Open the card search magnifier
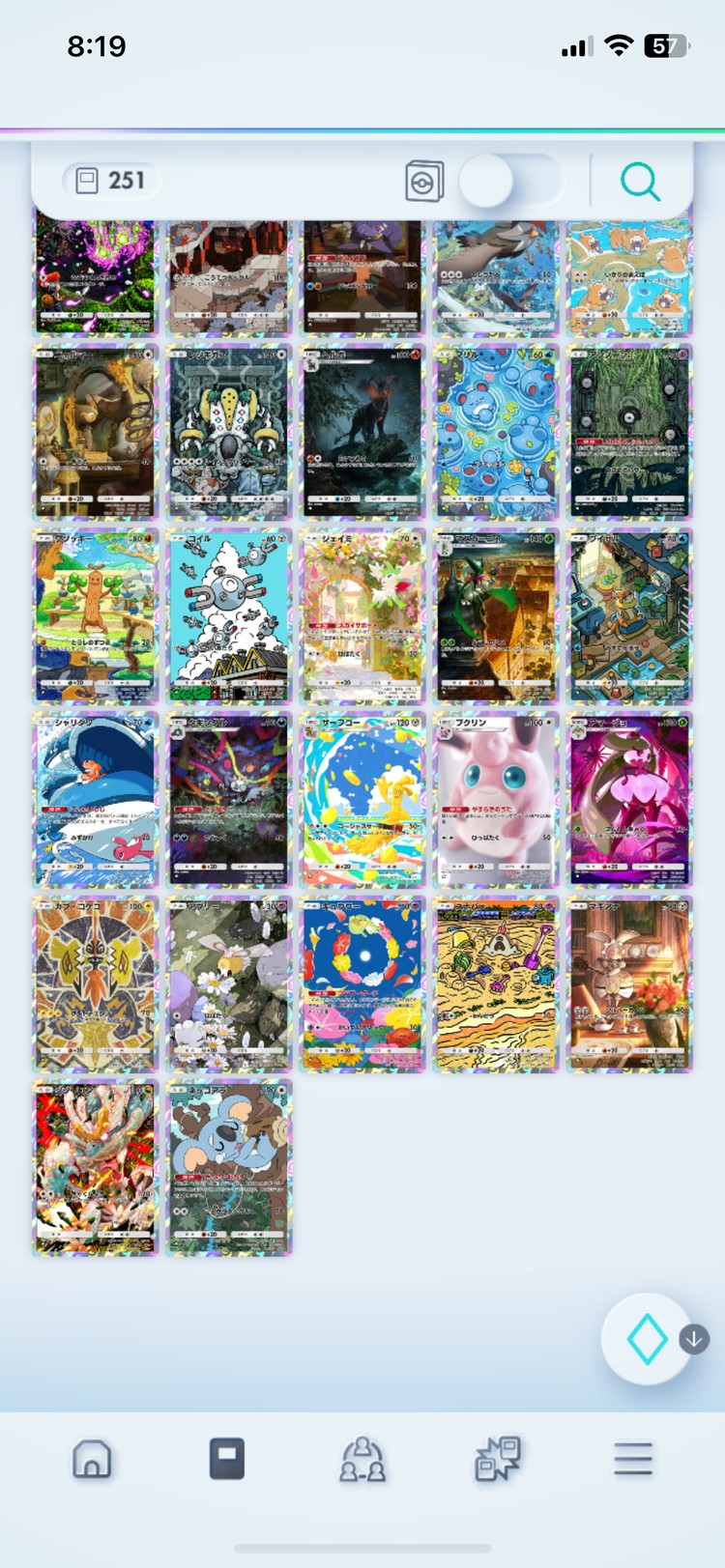The image size is (725, 1568). pos(640,182)
